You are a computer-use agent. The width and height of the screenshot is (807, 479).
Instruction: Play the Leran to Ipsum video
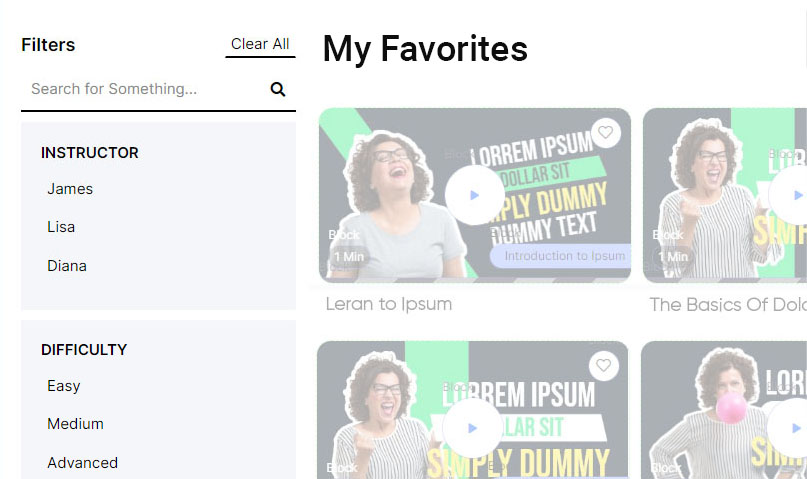tap(474, 195)
